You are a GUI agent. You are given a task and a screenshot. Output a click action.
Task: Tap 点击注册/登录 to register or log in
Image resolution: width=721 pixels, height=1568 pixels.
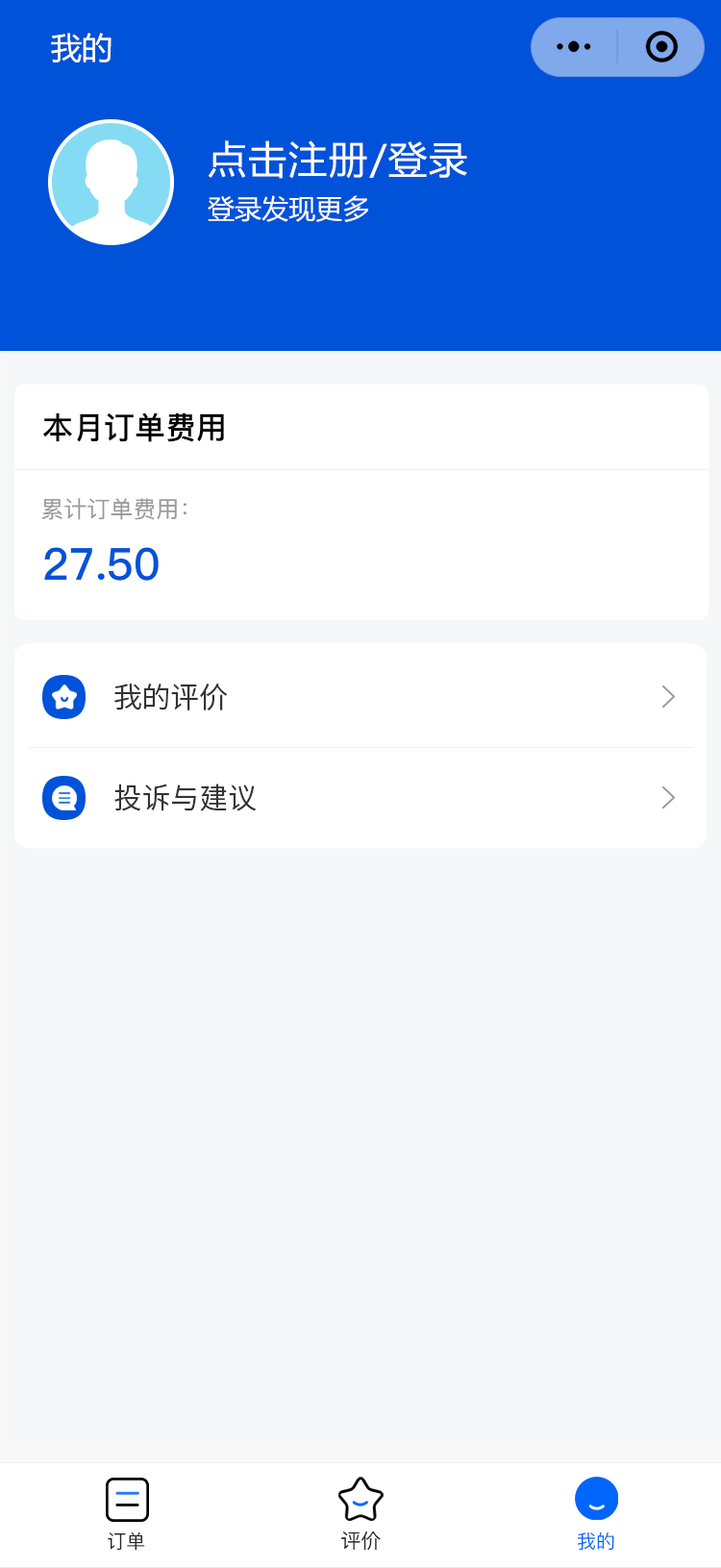click(337, 161)
